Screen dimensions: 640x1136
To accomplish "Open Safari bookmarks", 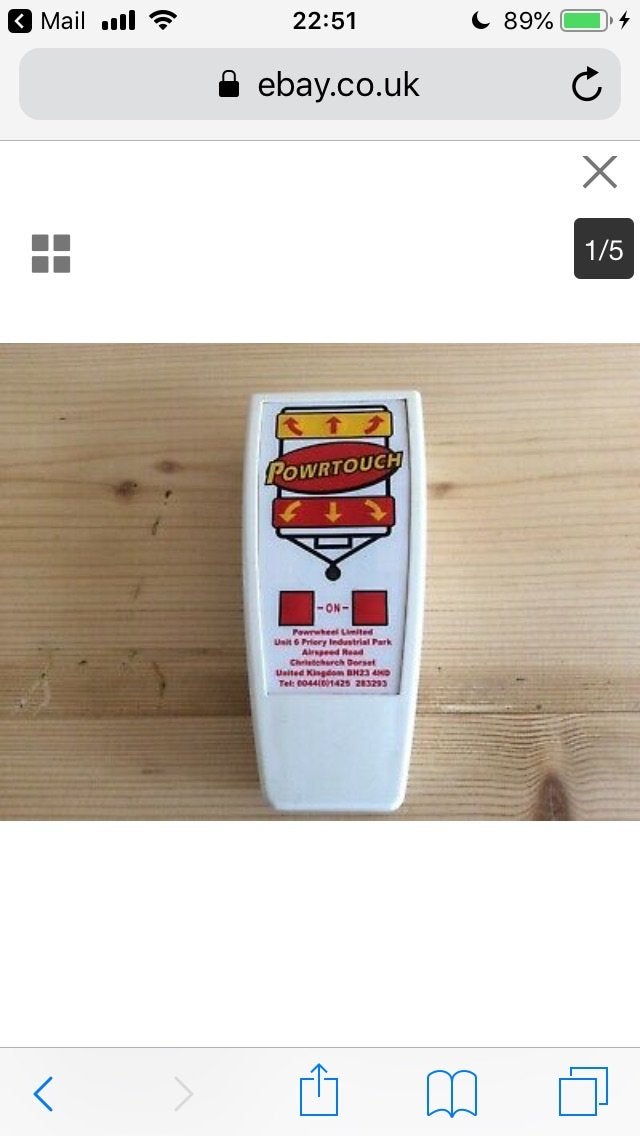I will point(451,1094).
